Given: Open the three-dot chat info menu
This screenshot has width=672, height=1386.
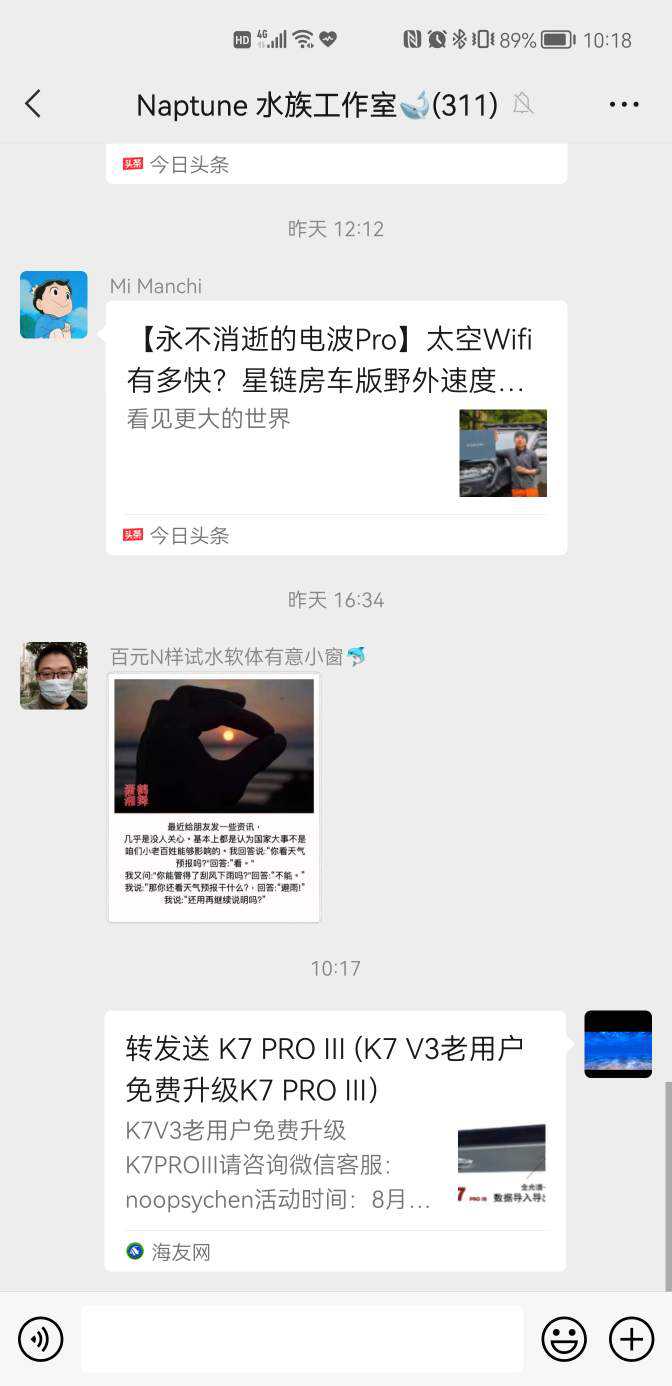Looking at the screenshot, I should pos(623,104).
